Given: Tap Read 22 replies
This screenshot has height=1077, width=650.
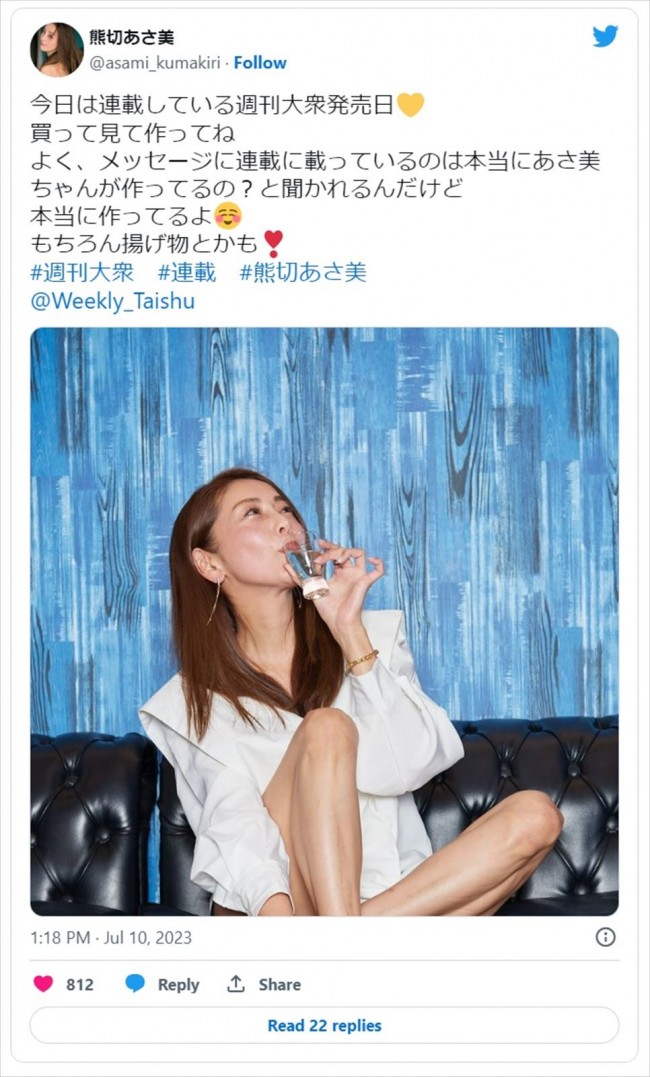Looking at the screenshot, I should click(324, 1025).
